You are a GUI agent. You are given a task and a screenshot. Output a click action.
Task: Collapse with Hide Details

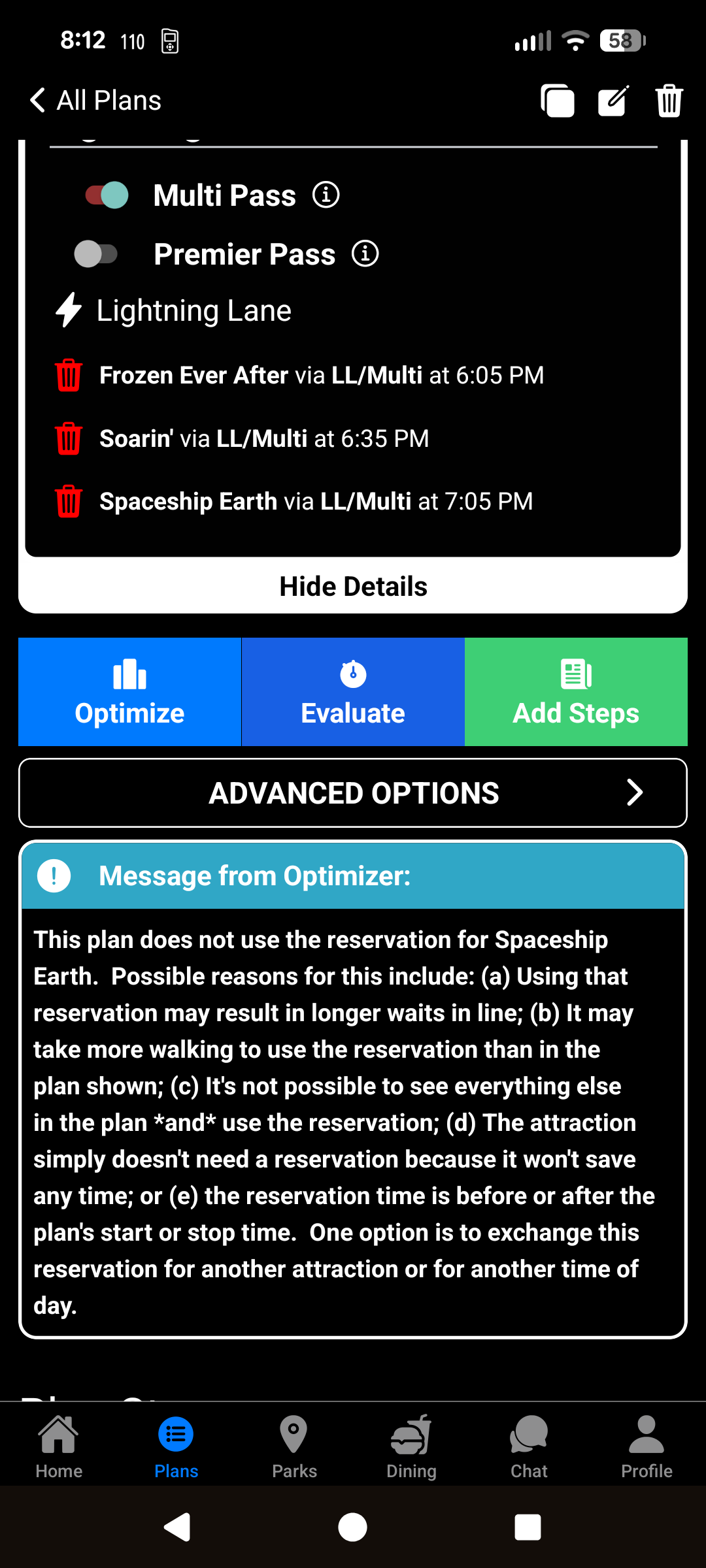[353, 586]
